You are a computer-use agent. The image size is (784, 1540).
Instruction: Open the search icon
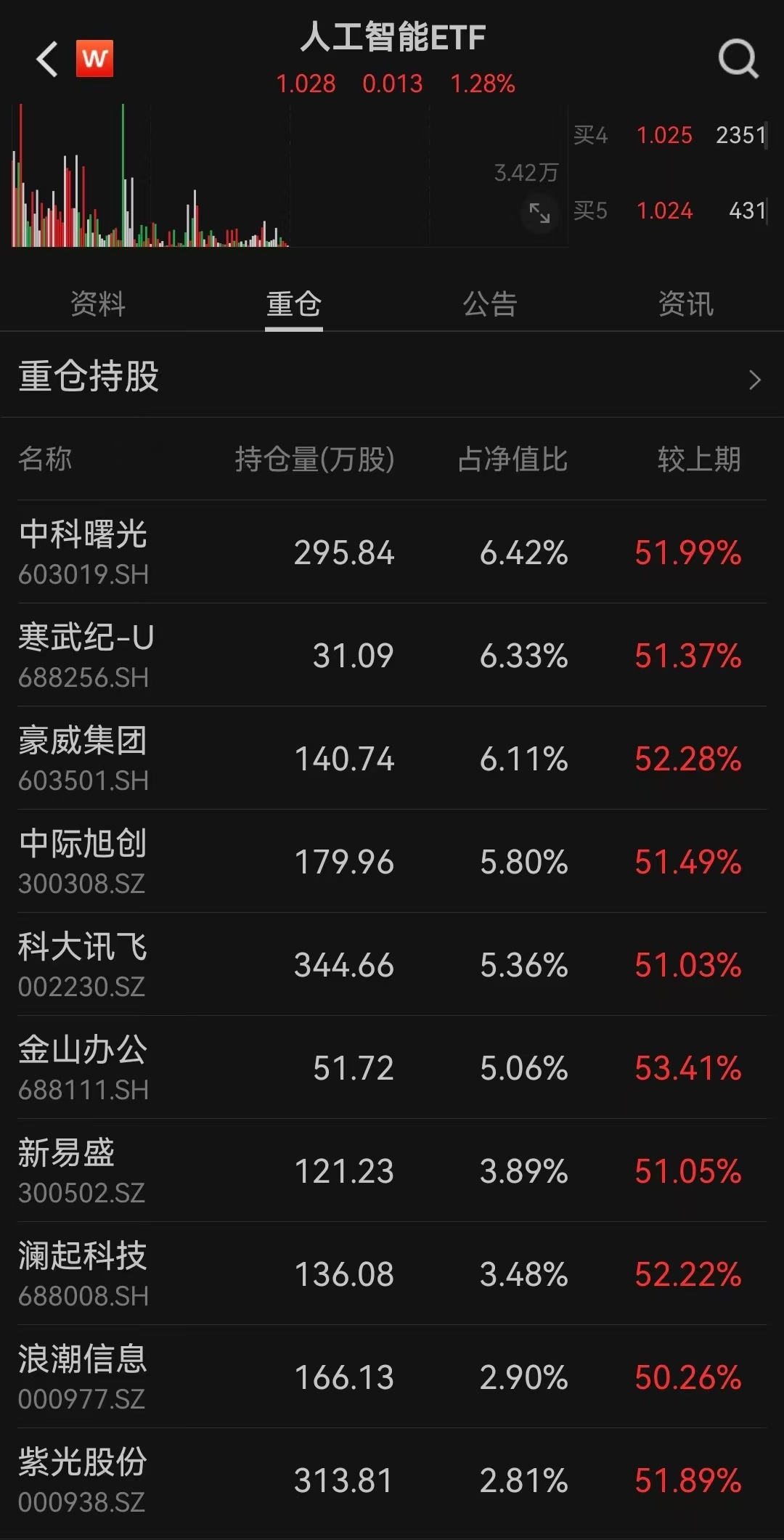coord(738,58)
